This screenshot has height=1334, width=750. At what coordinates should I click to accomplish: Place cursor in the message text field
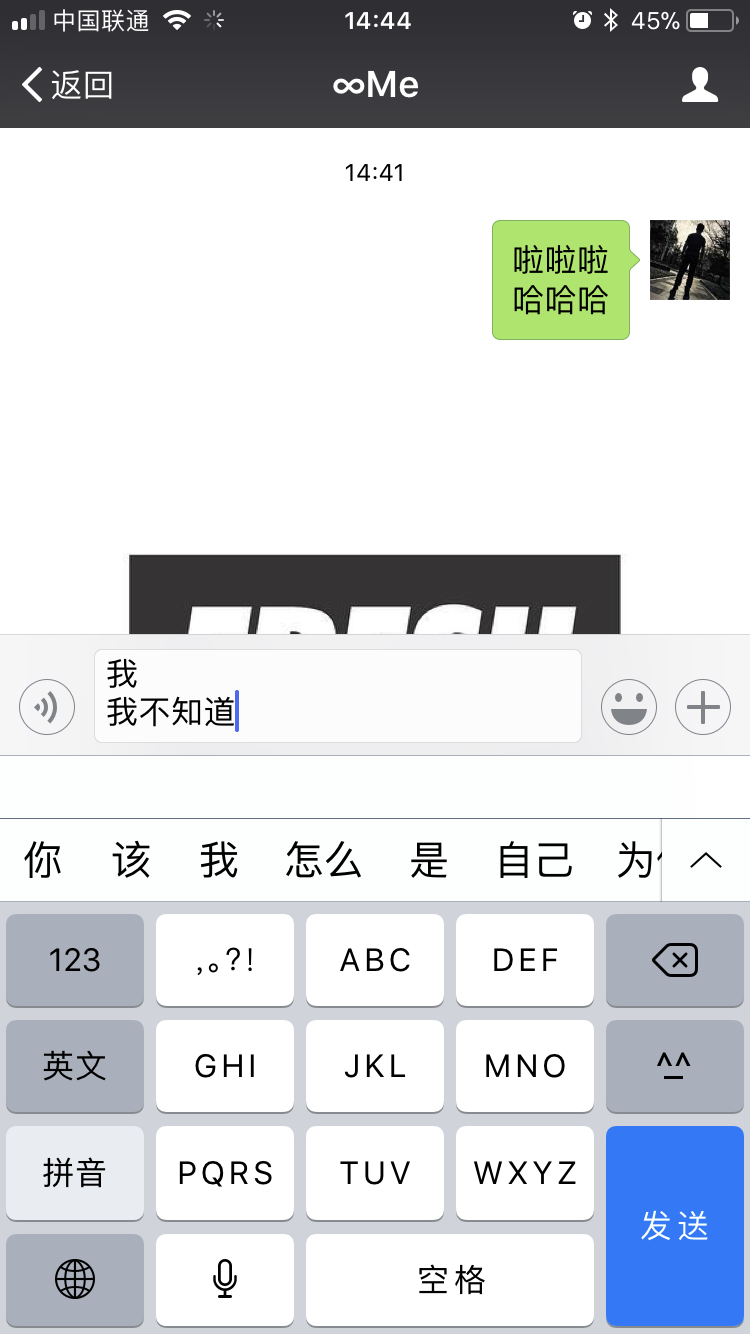(x=400, y=696)
